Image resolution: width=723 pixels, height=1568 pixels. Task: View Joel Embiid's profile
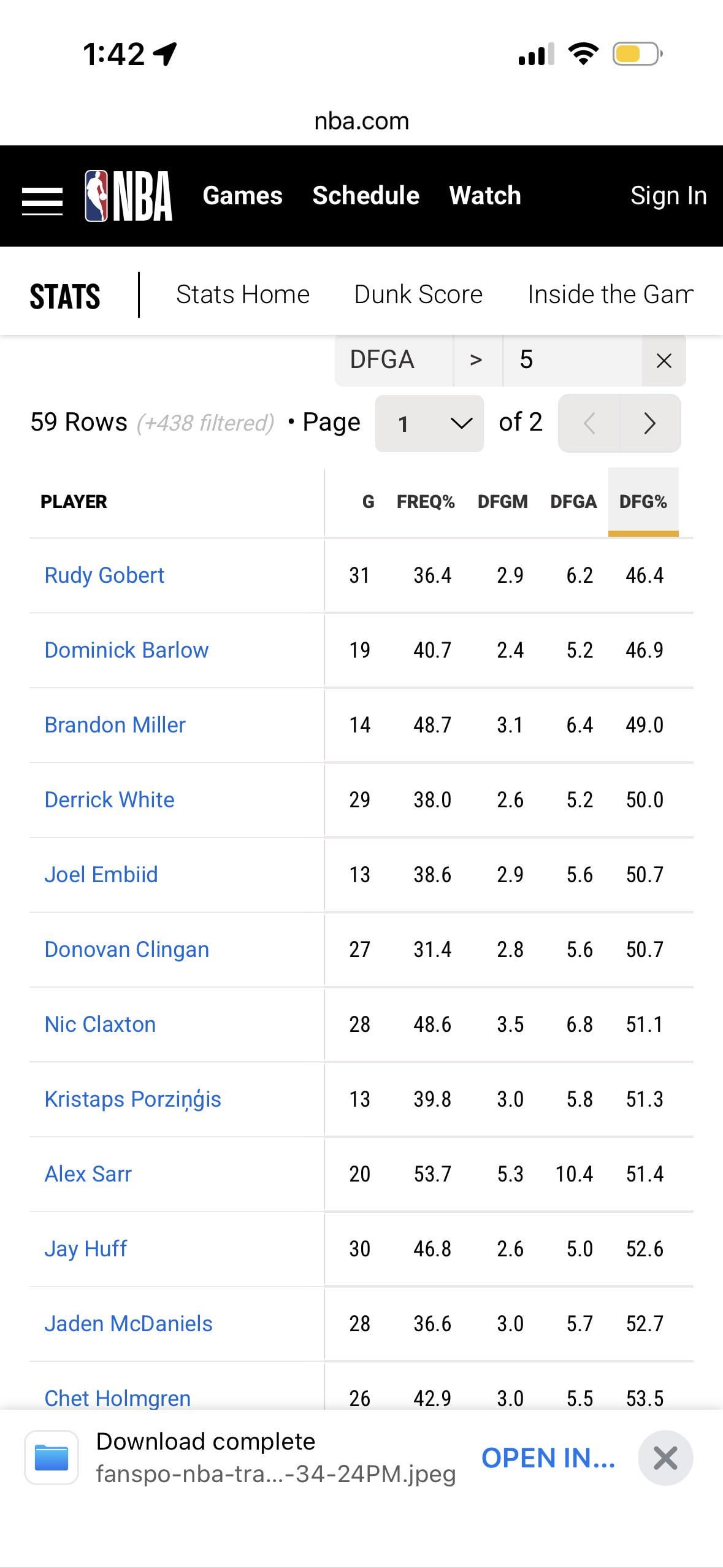tap(101, 875)
